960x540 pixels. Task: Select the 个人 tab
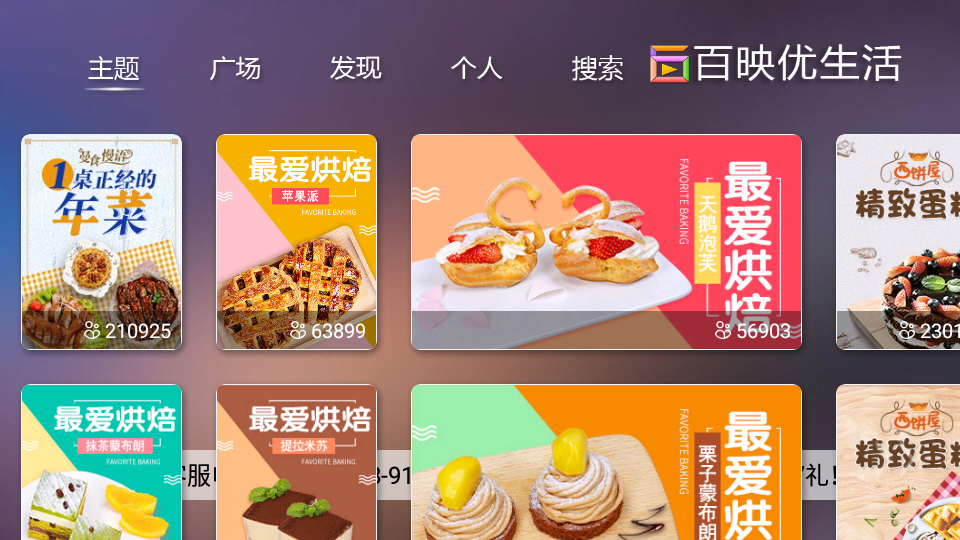477,69
